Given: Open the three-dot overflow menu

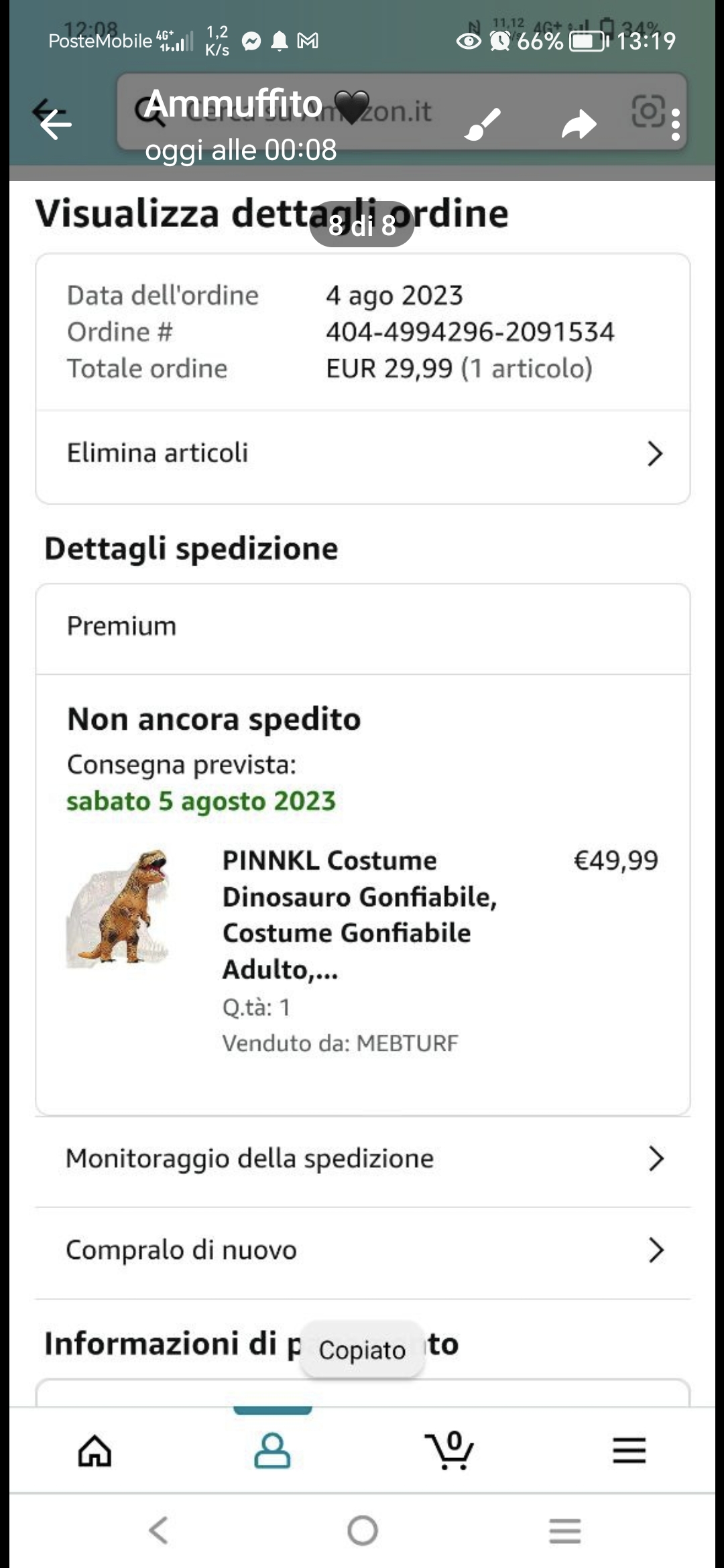Looking at the screenshot, I should click(x=675, y=125).
